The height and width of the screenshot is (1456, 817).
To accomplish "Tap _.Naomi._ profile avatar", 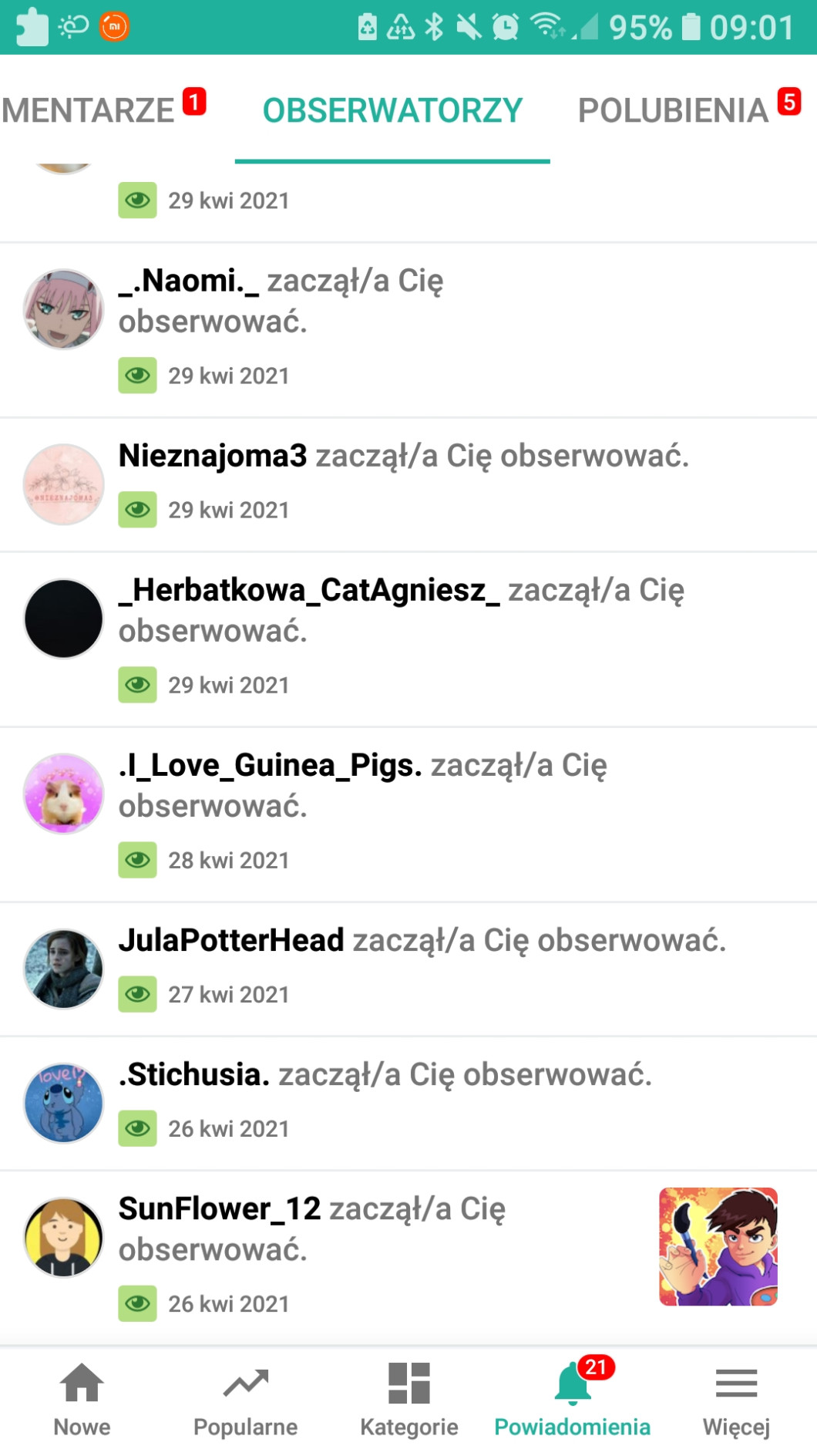I will [x=63, y=309].
